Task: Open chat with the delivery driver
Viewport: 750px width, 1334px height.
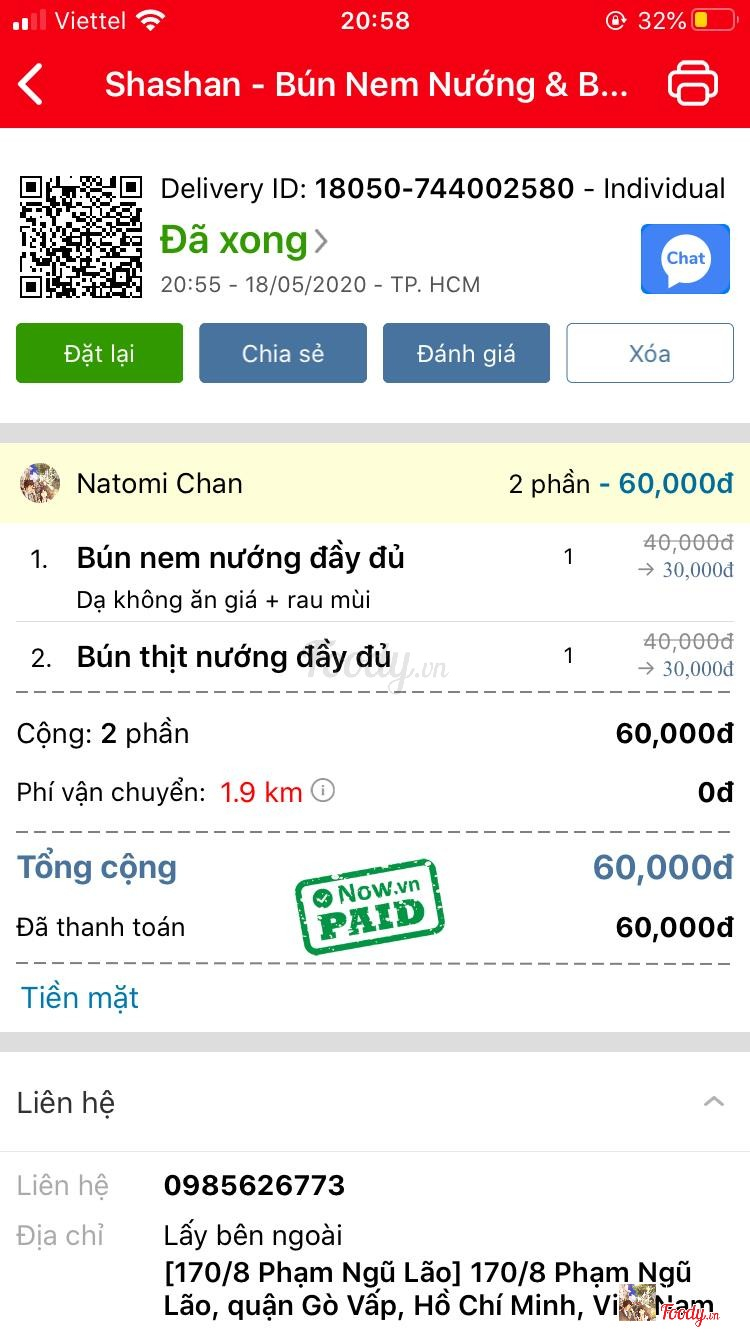Action: click(x=685, y=259)
